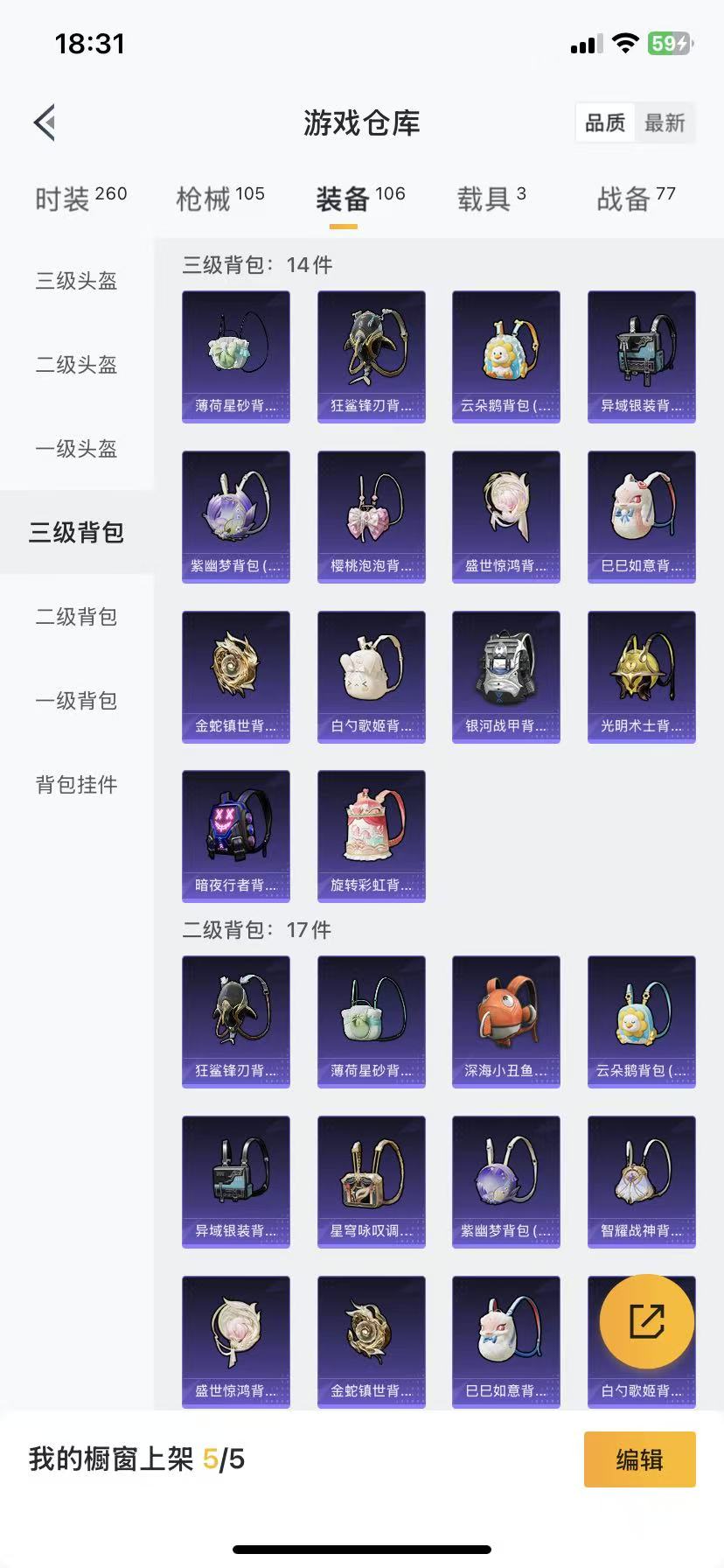
Task: Tap the battery indicator in status bar
Action: point(667,41)
